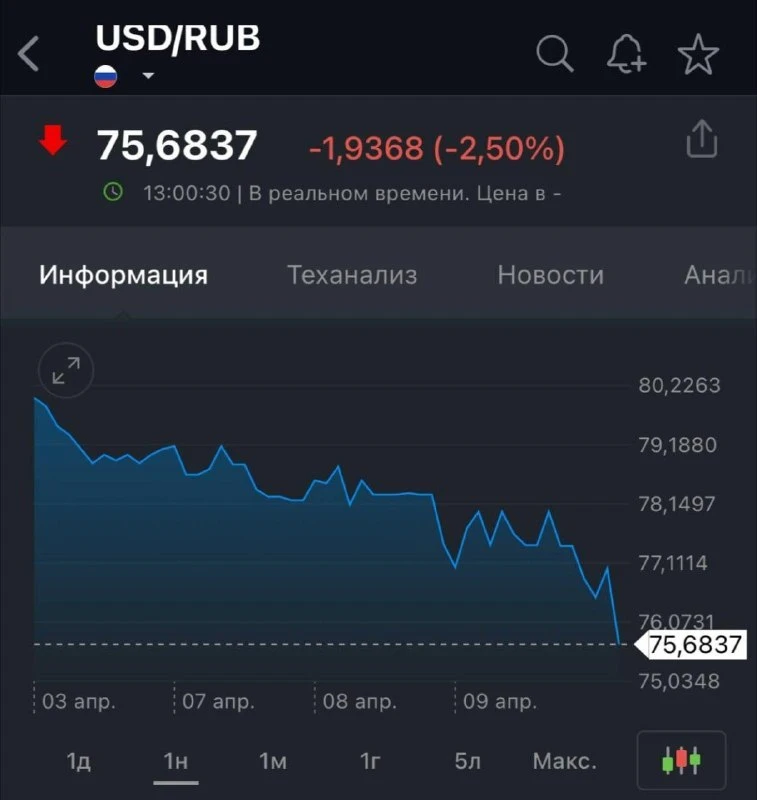Switch to the Новости tab
The image size is (757, 800).
pos(550,275)
